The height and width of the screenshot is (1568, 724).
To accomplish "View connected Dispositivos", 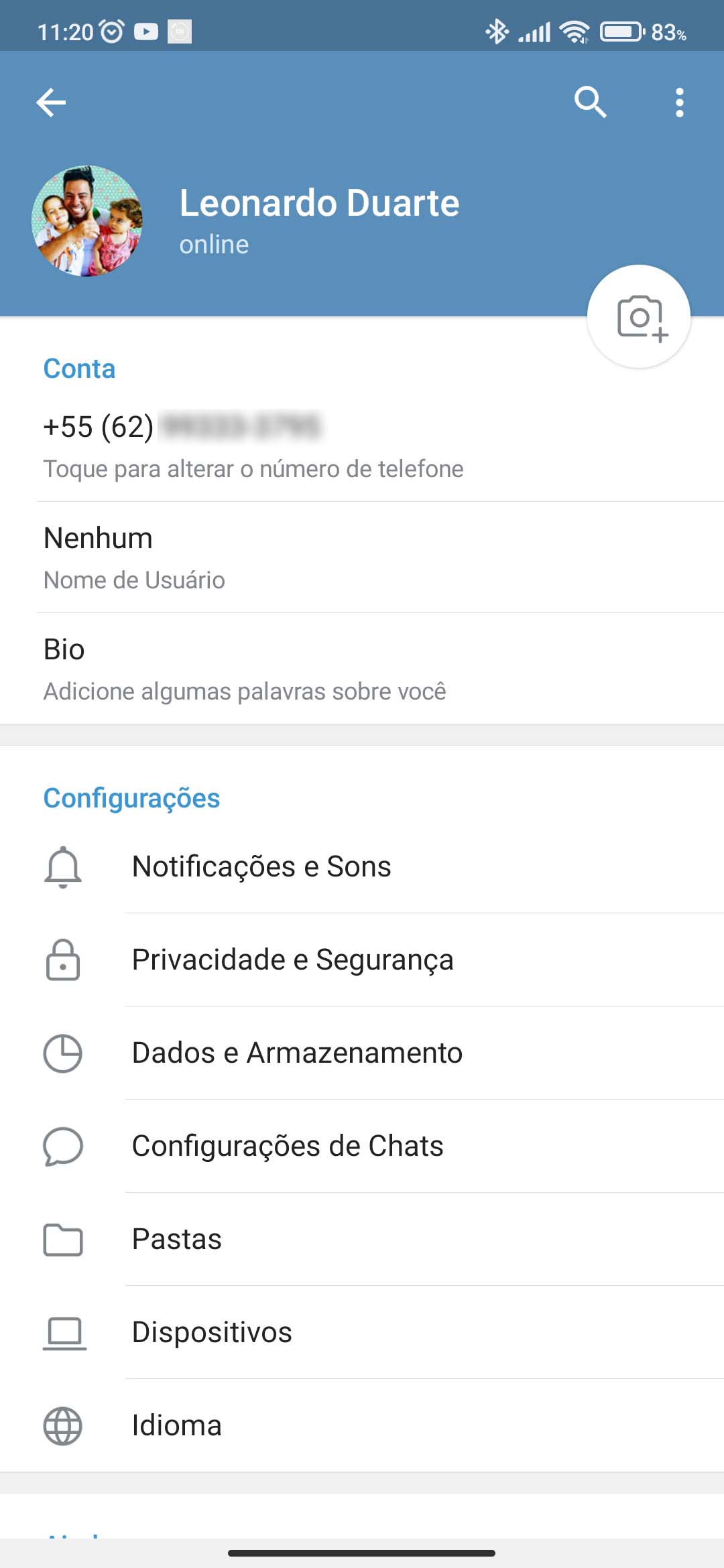I will pos(212,1332).
